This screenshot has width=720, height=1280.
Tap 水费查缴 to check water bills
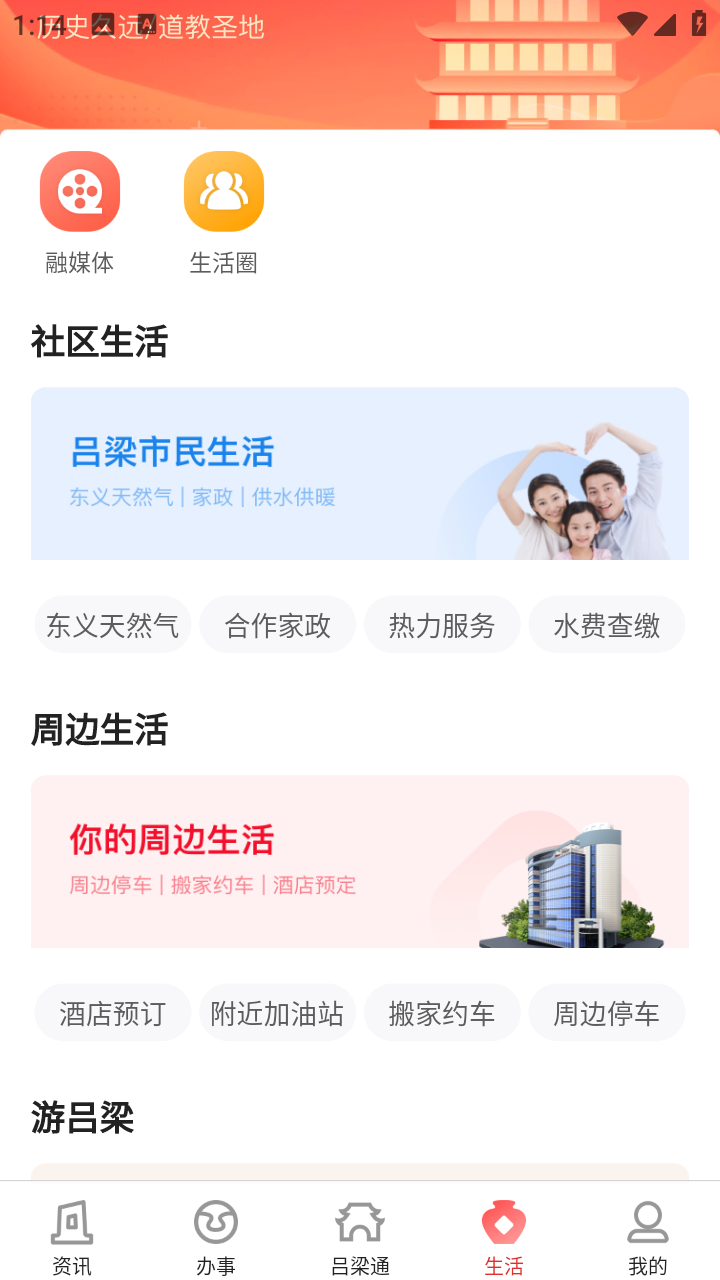(607, 625)
